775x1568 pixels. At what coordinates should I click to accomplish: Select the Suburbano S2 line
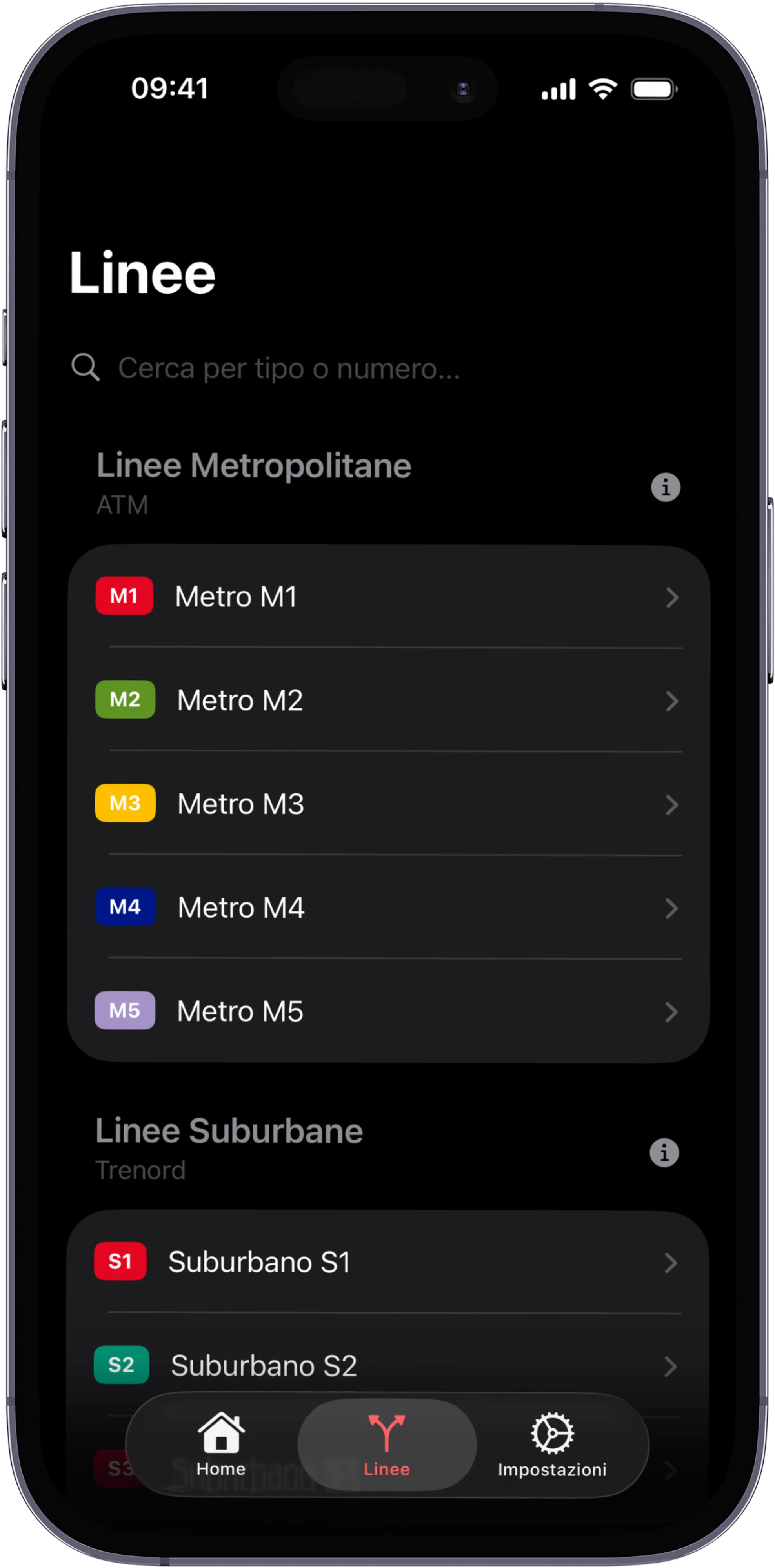387,1365
